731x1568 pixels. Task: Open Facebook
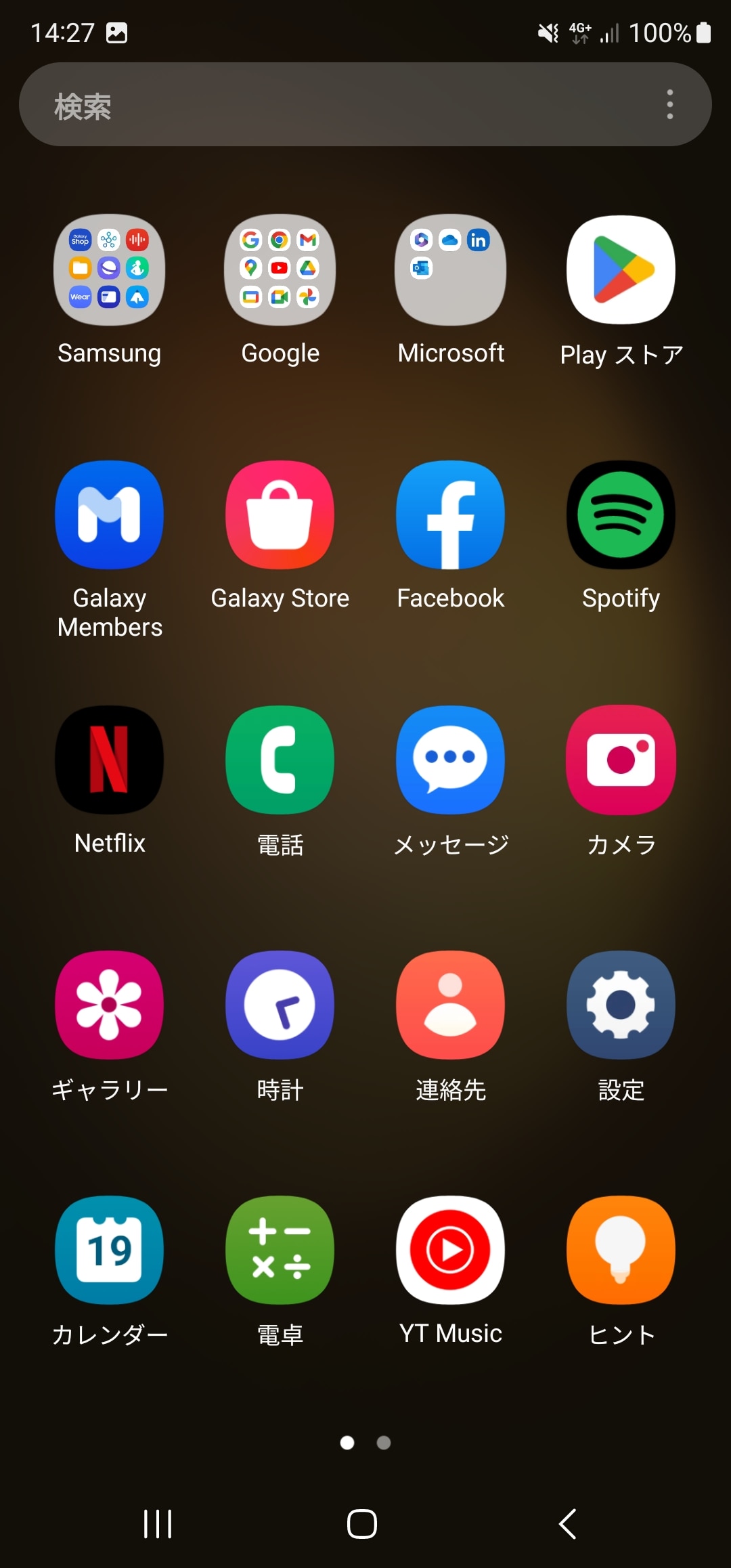(x=450, y=515)
